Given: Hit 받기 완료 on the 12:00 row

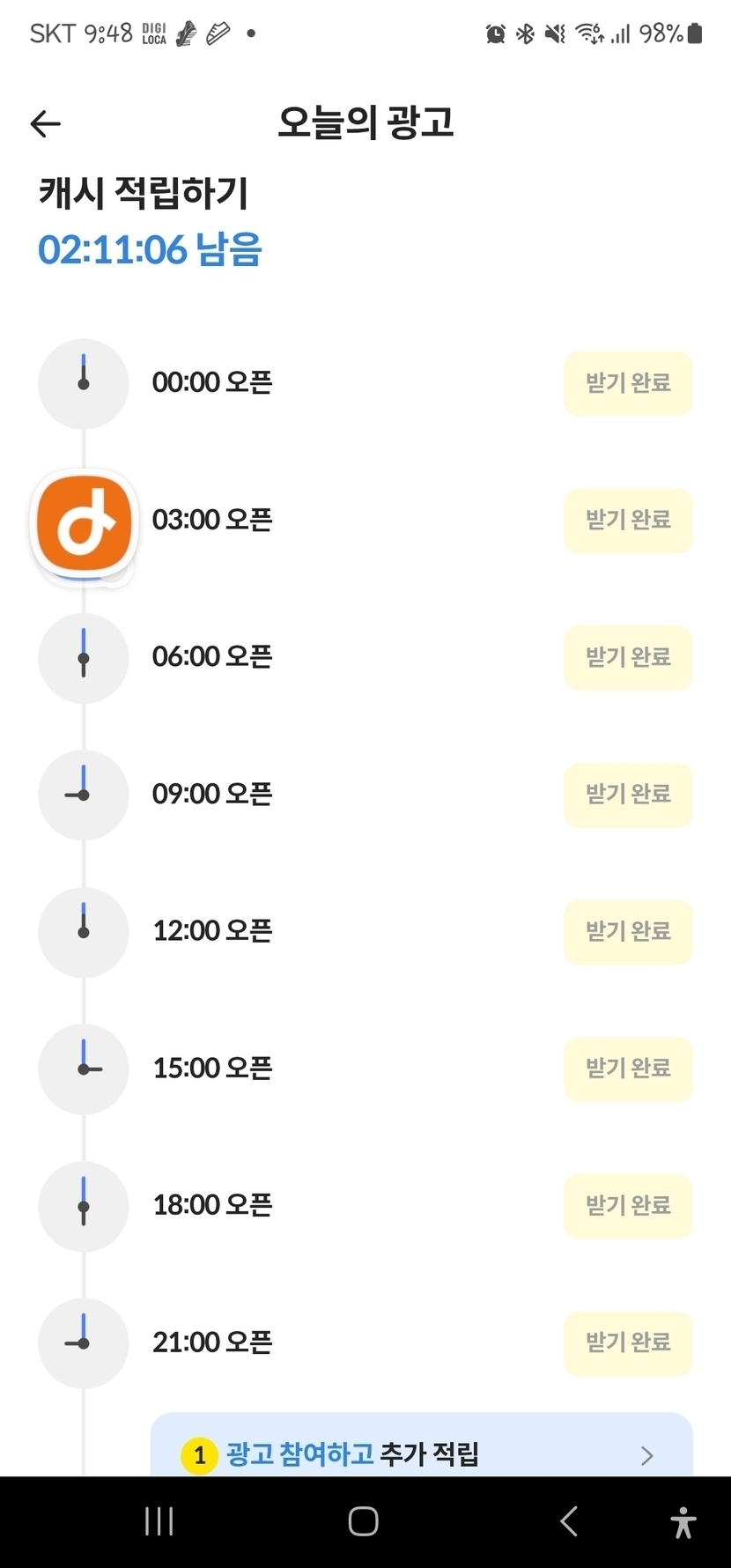Looking at the screenshot, I should 628,931.
